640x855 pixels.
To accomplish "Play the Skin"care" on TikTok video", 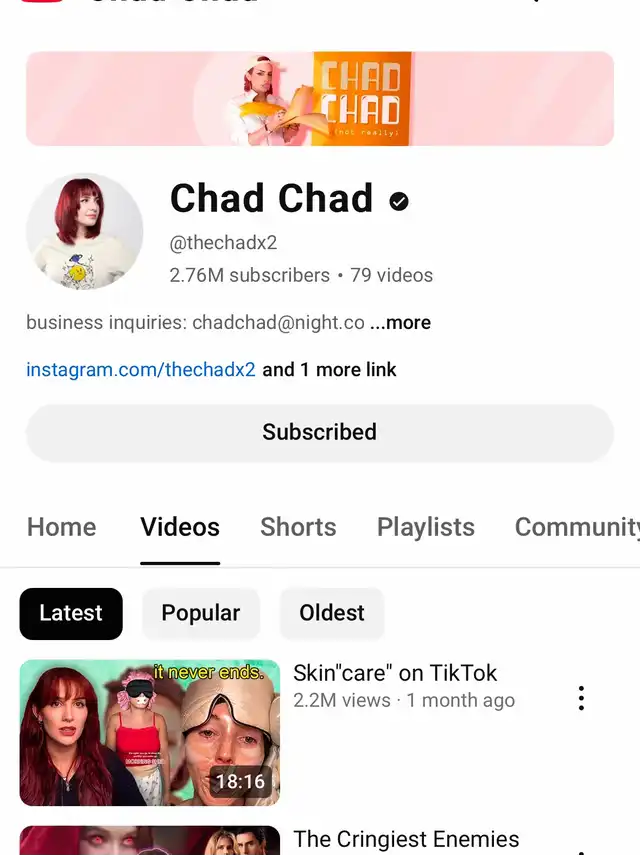I will click(x=150, y=732).
